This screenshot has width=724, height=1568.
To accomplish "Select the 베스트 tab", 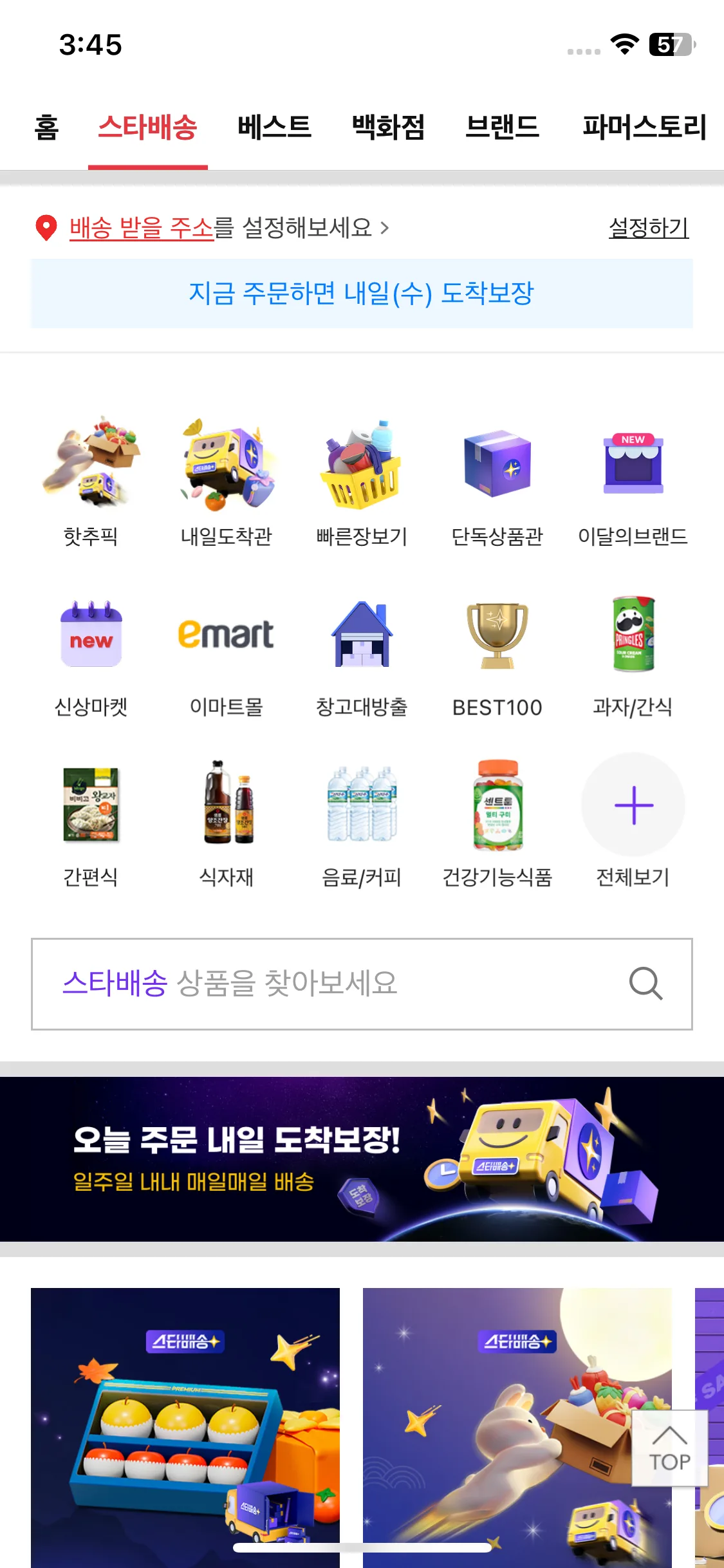I will (274, 127).
